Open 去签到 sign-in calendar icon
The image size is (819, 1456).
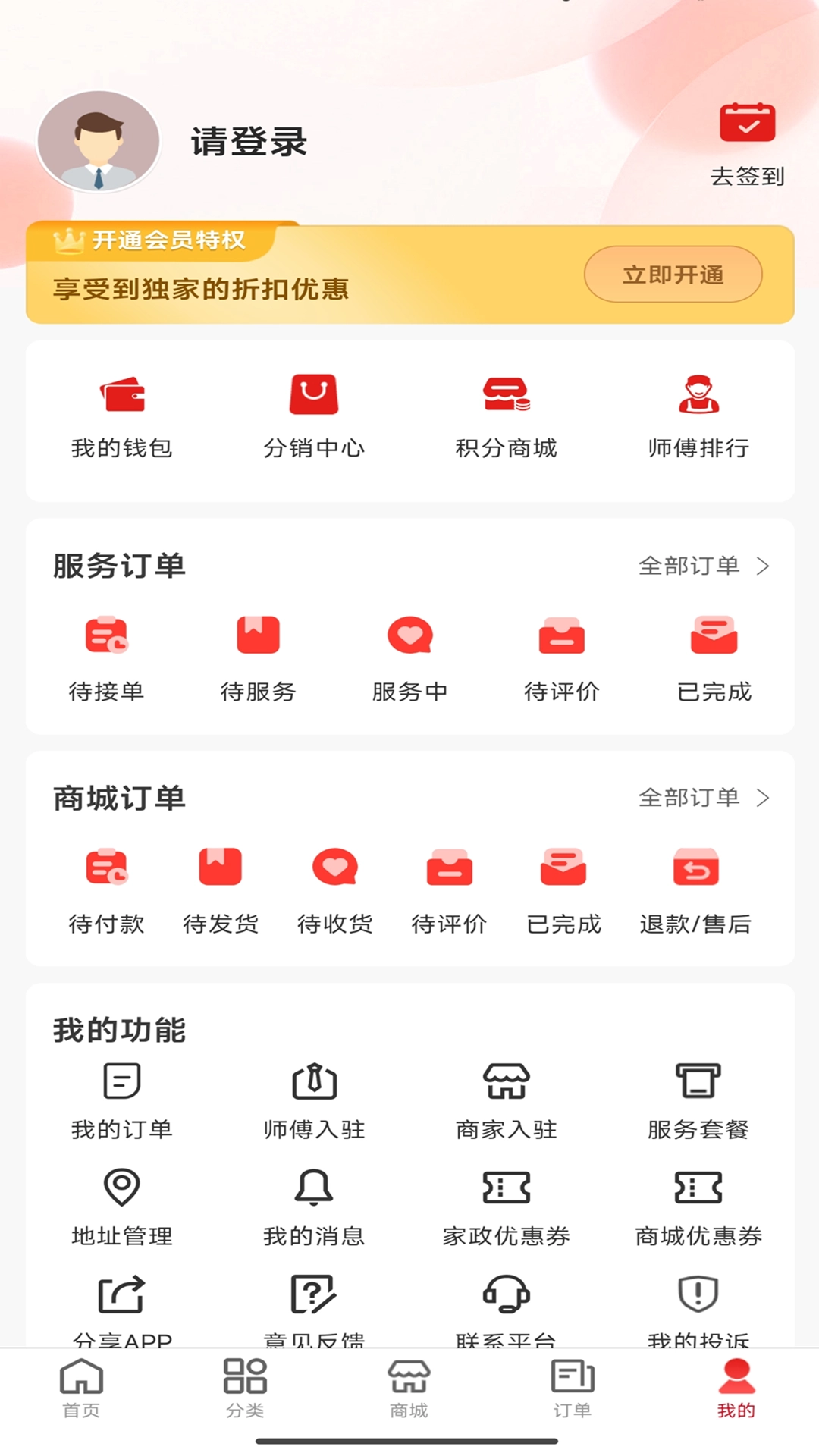[747, 121]
